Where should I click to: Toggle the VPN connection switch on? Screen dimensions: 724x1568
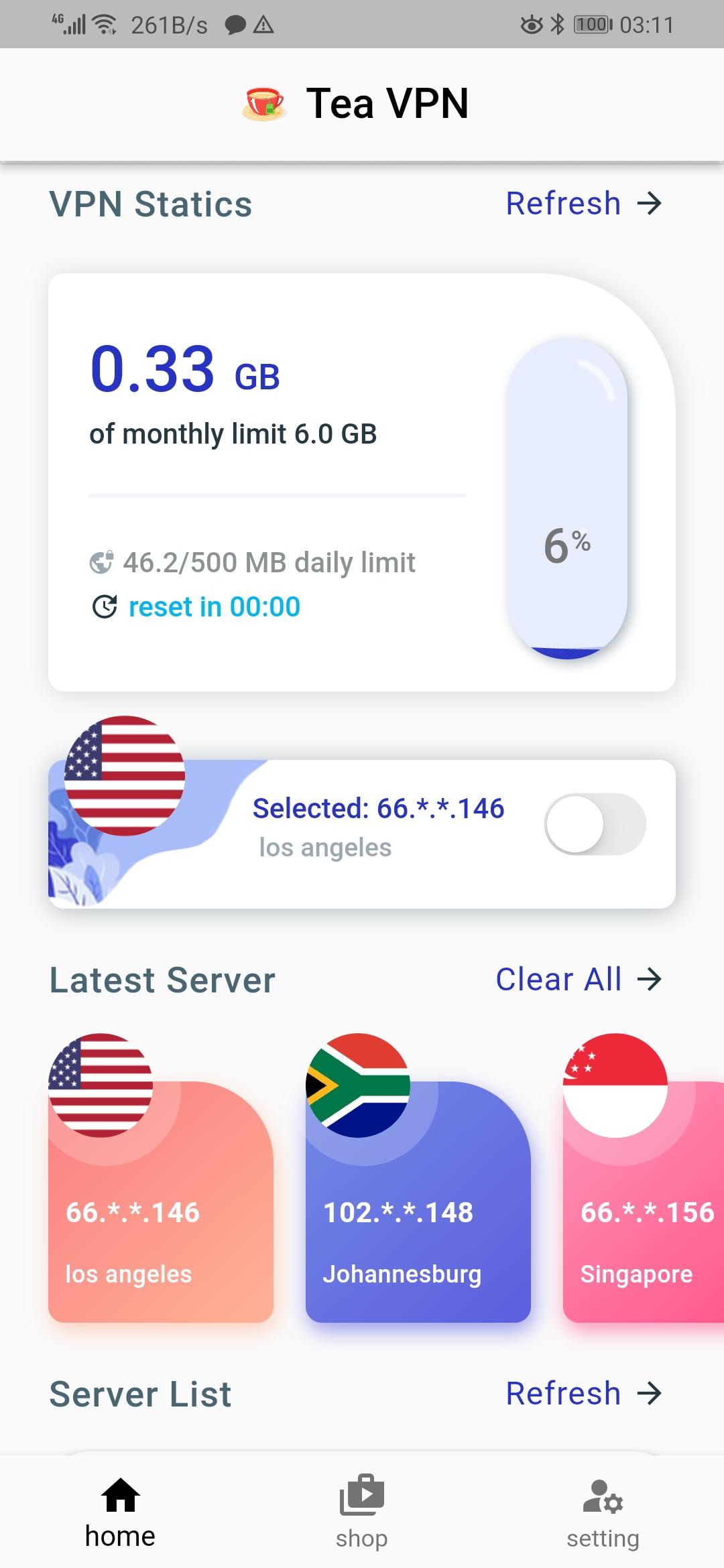tap(594, 824)
